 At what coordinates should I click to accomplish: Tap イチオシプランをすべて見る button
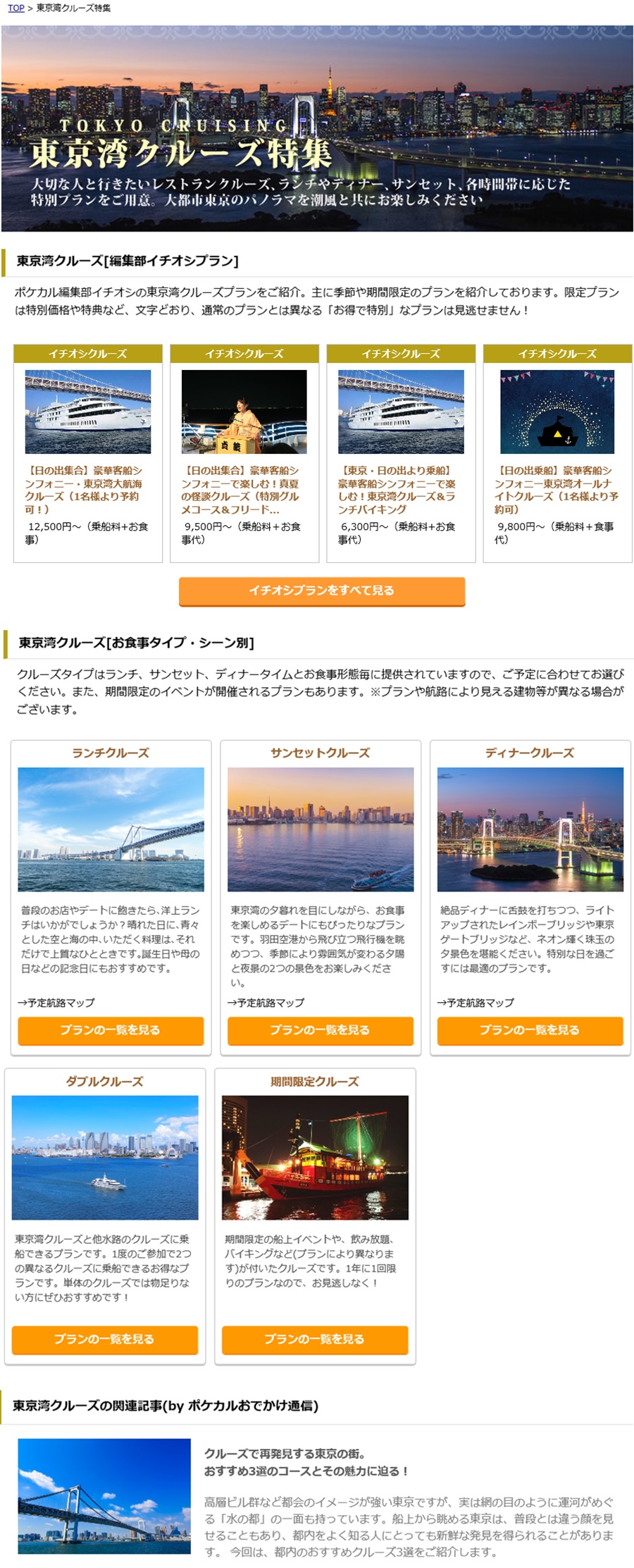click(321, 591)
